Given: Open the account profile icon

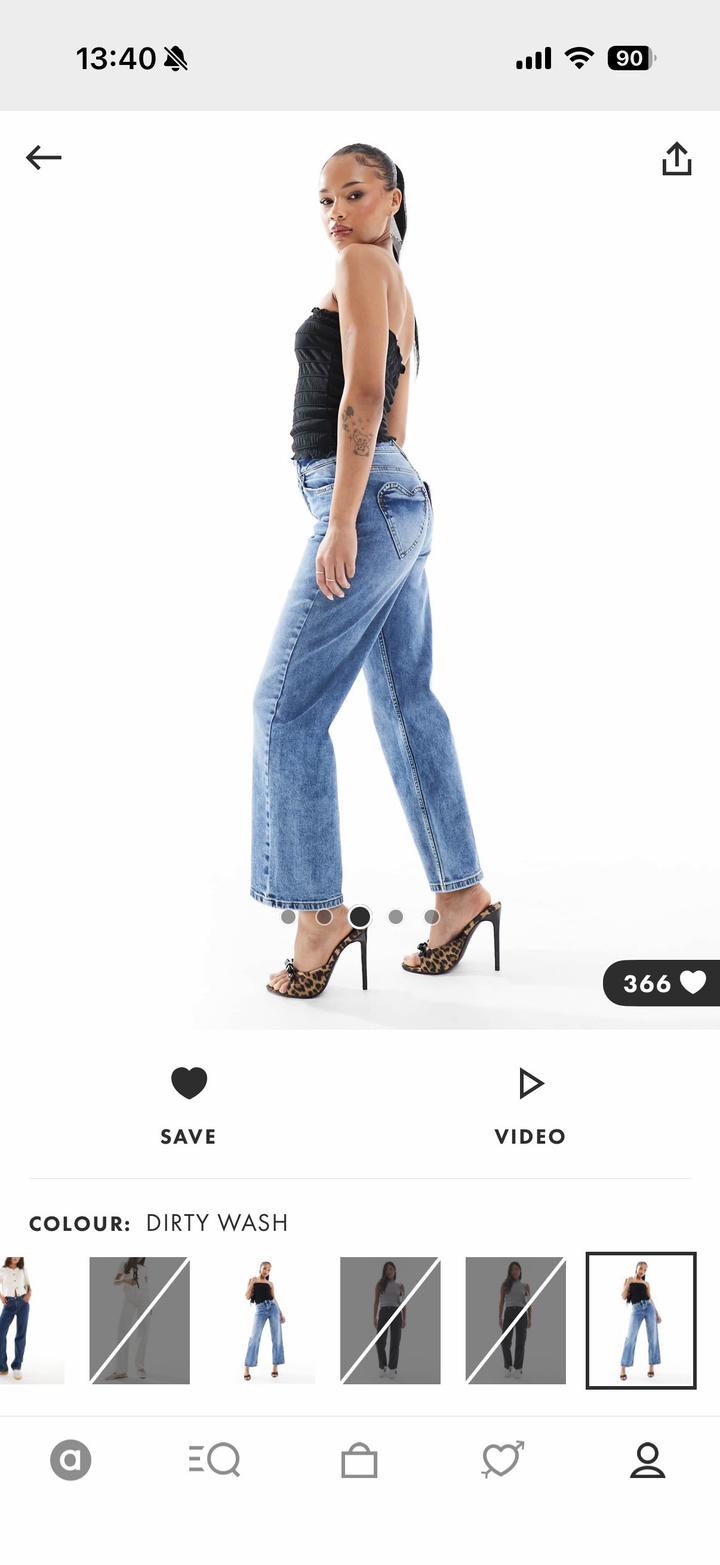Looking at the screenshot, I should tap(651, 1461).
